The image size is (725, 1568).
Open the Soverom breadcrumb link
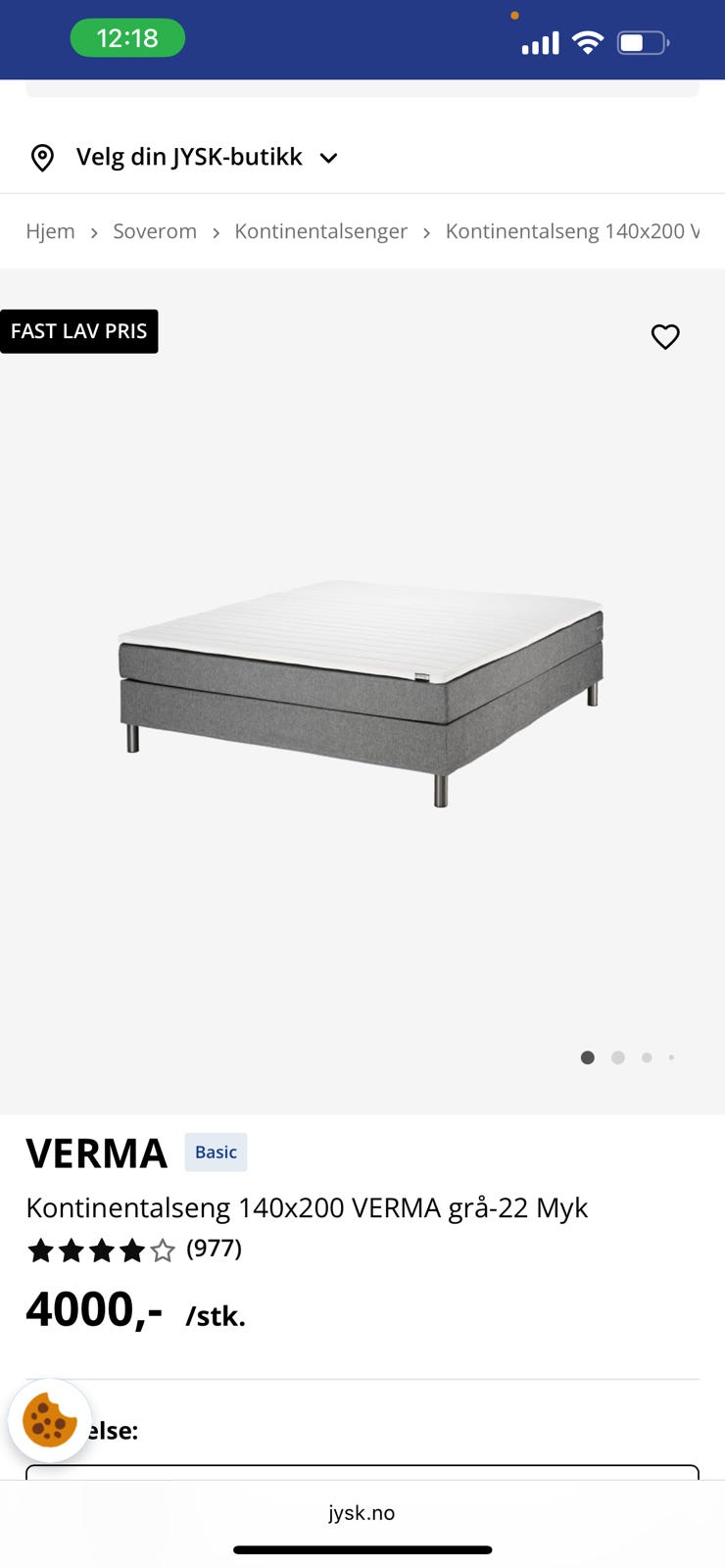coord(155,231)
